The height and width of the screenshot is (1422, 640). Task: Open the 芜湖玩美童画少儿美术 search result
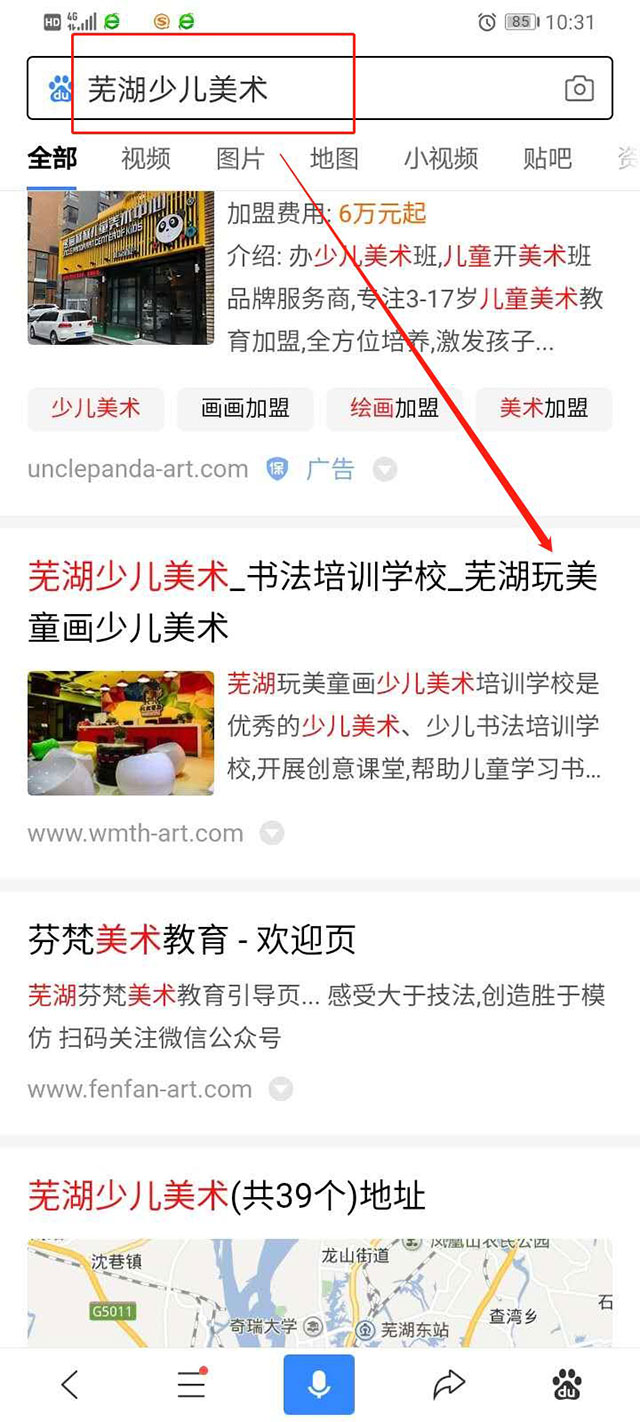[x=313, y=601]
